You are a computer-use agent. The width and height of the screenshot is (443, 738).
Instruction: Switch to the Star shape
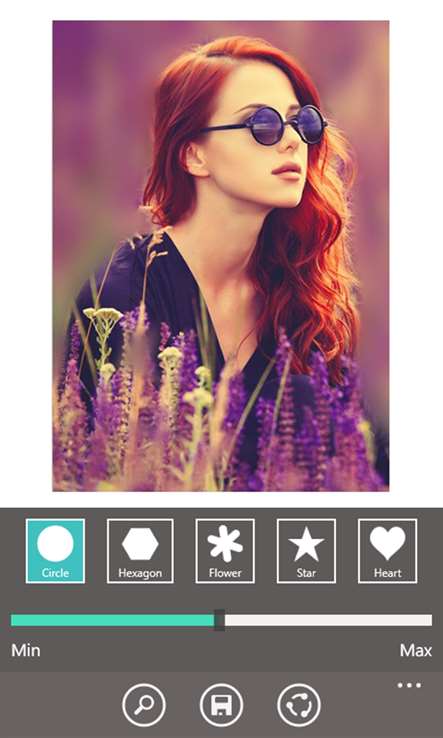click(x=306, y=551)
